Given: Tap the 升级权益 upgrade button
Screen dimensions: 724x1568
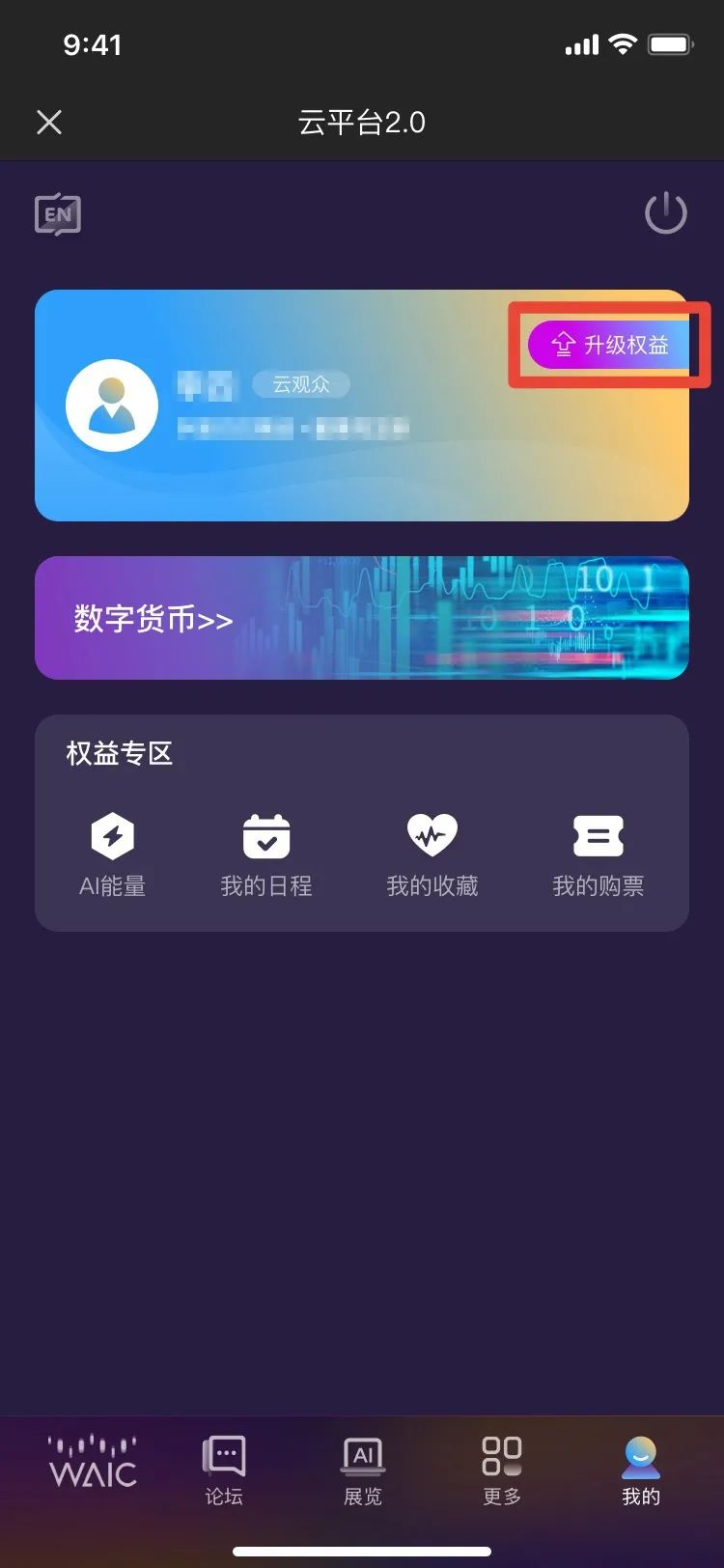Looking at the screenshot, I should [609, 345].
